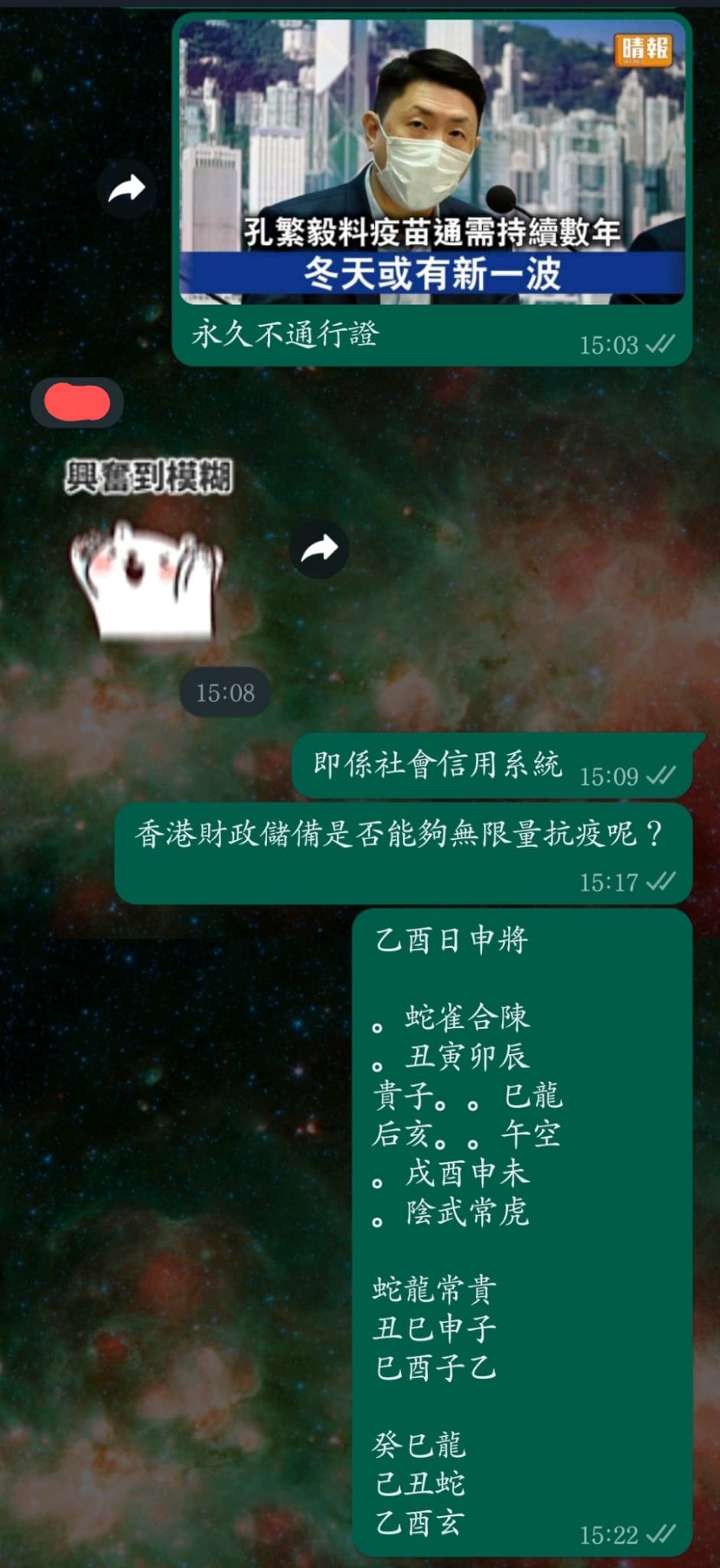Forward the excited sticker message
Screen dimensions: 720x1568
tap(319, 549)
